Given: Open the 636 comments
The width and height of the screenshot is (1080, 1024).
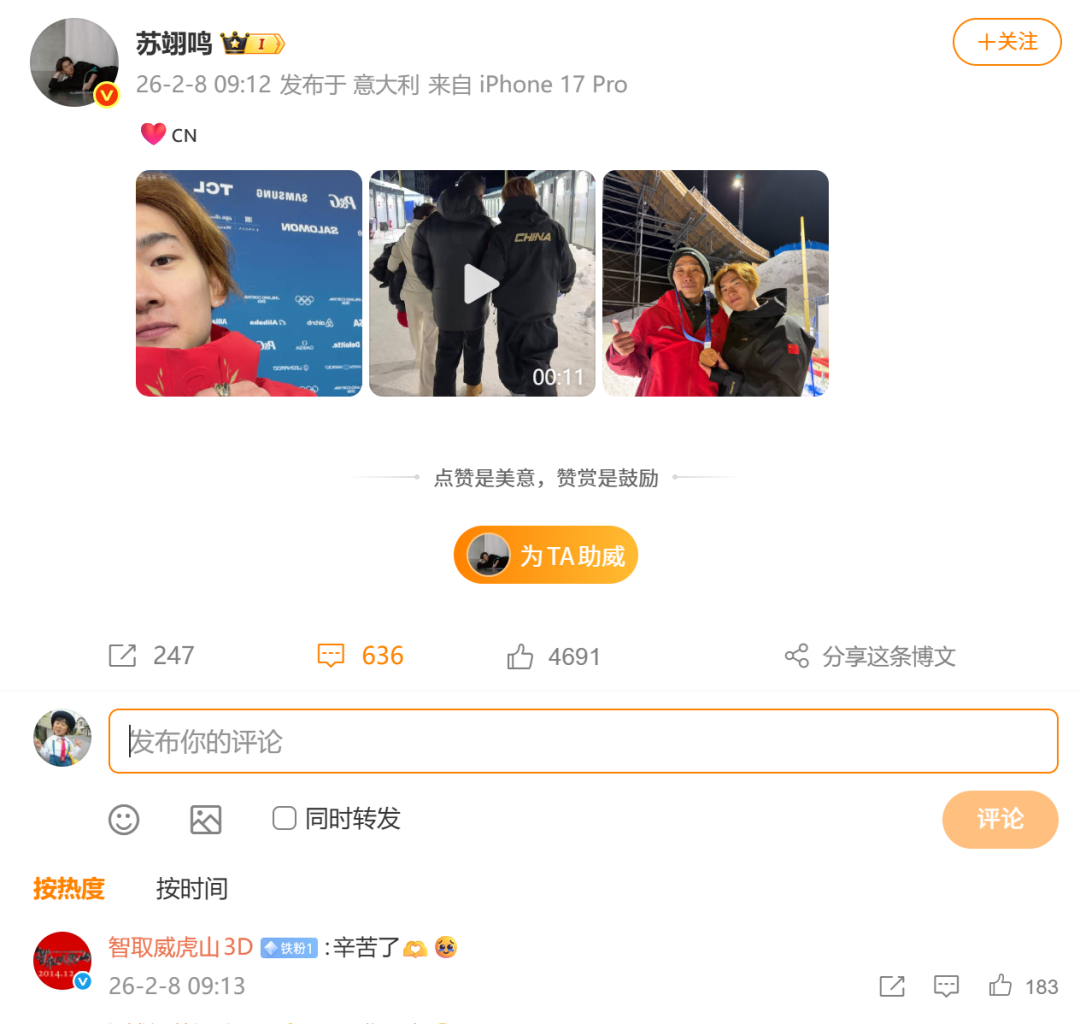Looking at the screenshot, I should [x=360, y=656].
